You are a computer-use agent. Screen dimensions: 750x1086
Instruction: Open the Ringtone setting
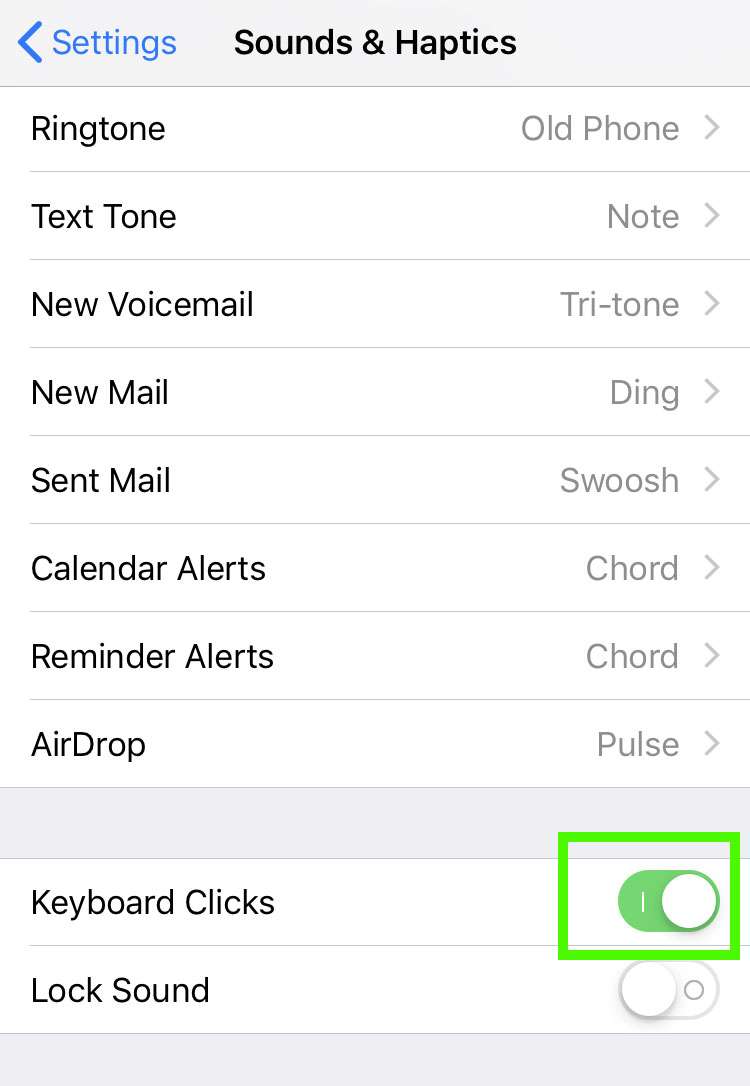[375, 129]
